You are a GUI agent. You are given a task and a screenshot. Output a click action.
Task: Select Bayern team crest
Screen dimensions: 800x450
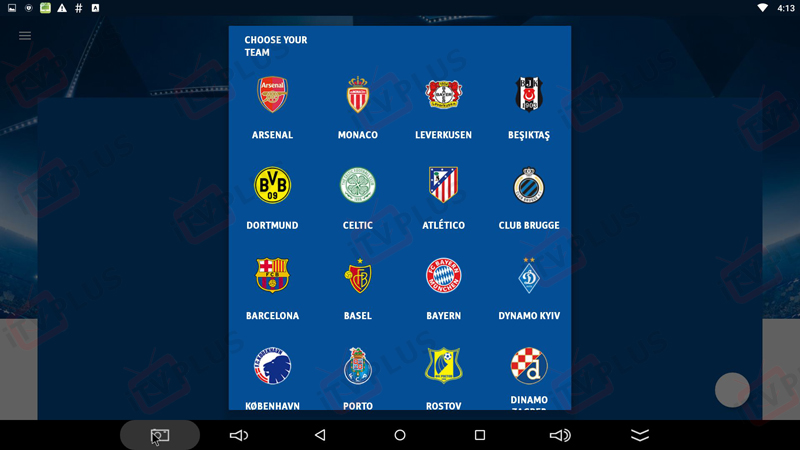point(443,276)
